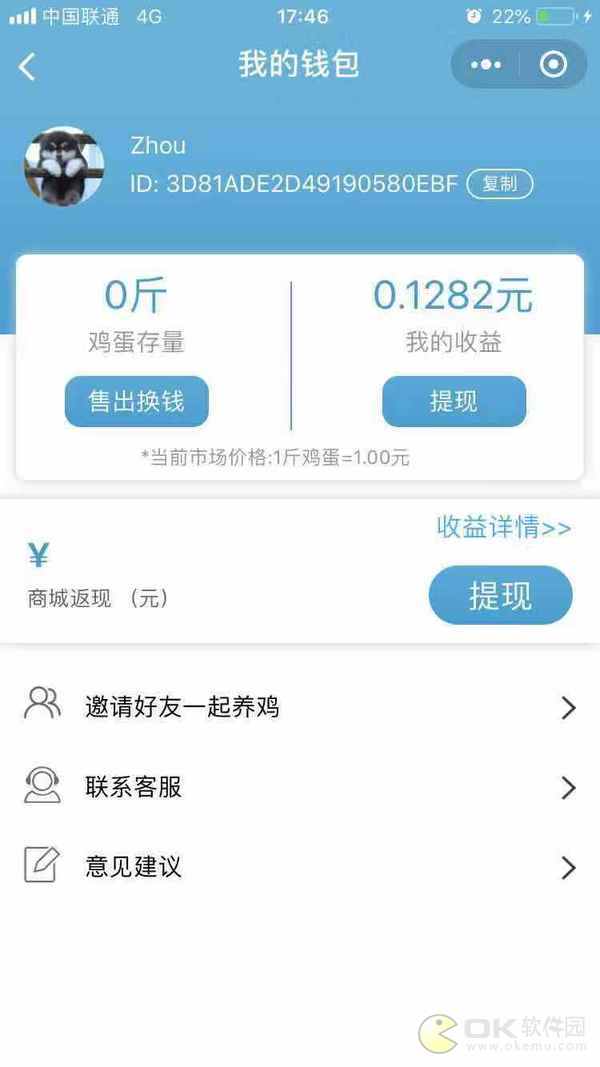This screenshot has height=1067, width=600.
Task: Tap Zhou's profile avatar
Action: pos(64,166)
